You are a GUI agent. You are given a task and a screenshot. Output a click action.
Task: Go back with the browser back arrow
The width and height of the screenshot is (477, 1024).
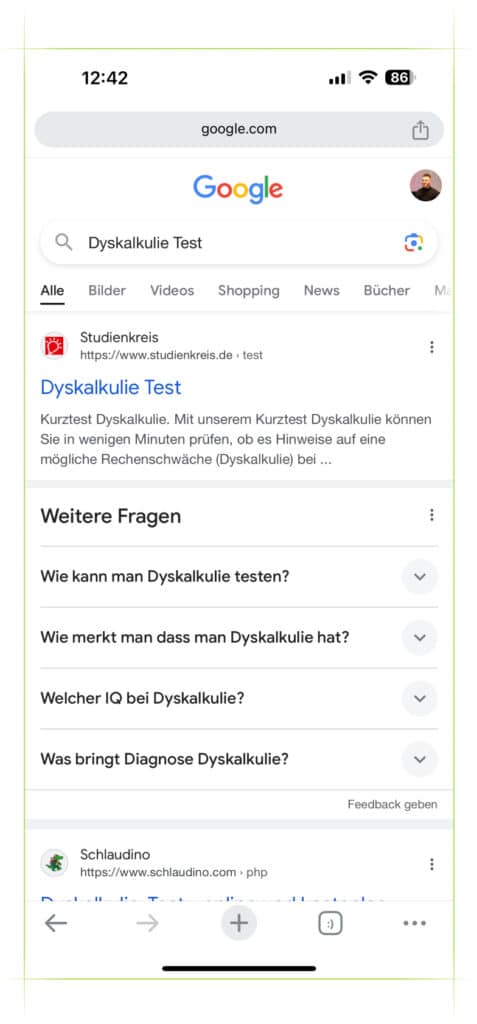(x=56, y=923)
